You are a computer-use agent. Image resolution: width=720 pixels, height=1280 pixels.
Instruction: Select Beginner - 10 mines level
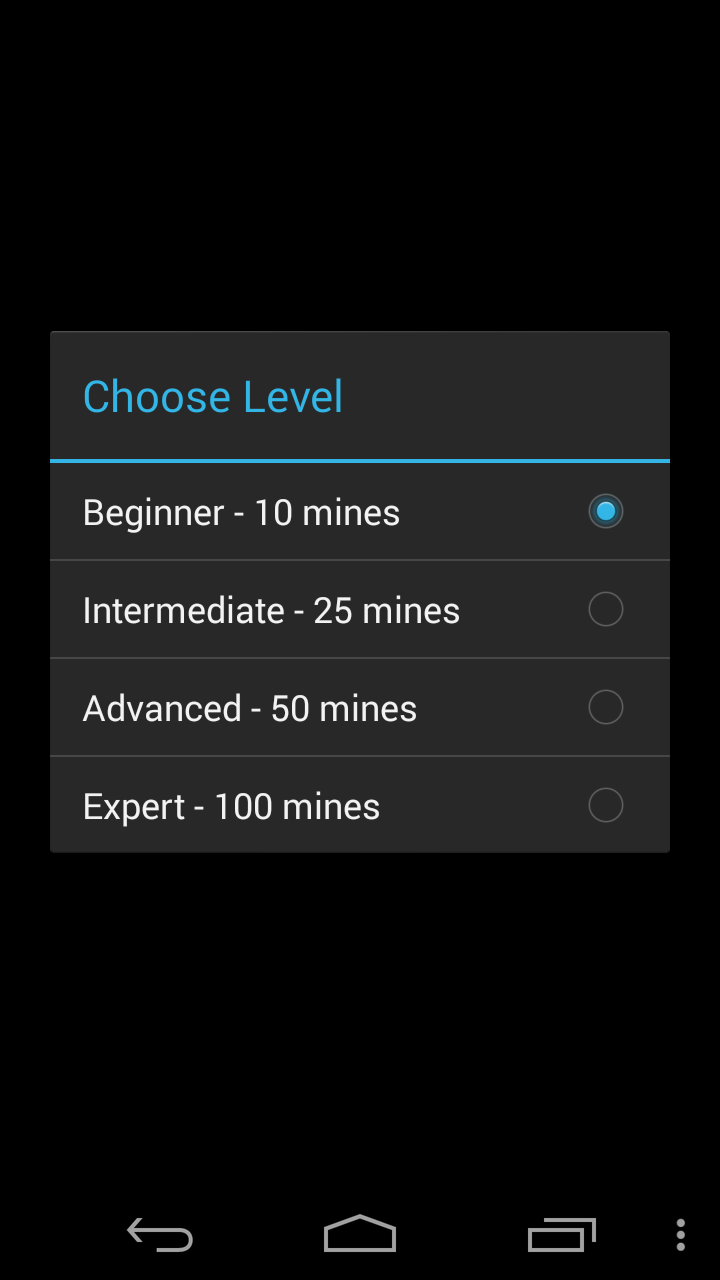pos(360,512)
